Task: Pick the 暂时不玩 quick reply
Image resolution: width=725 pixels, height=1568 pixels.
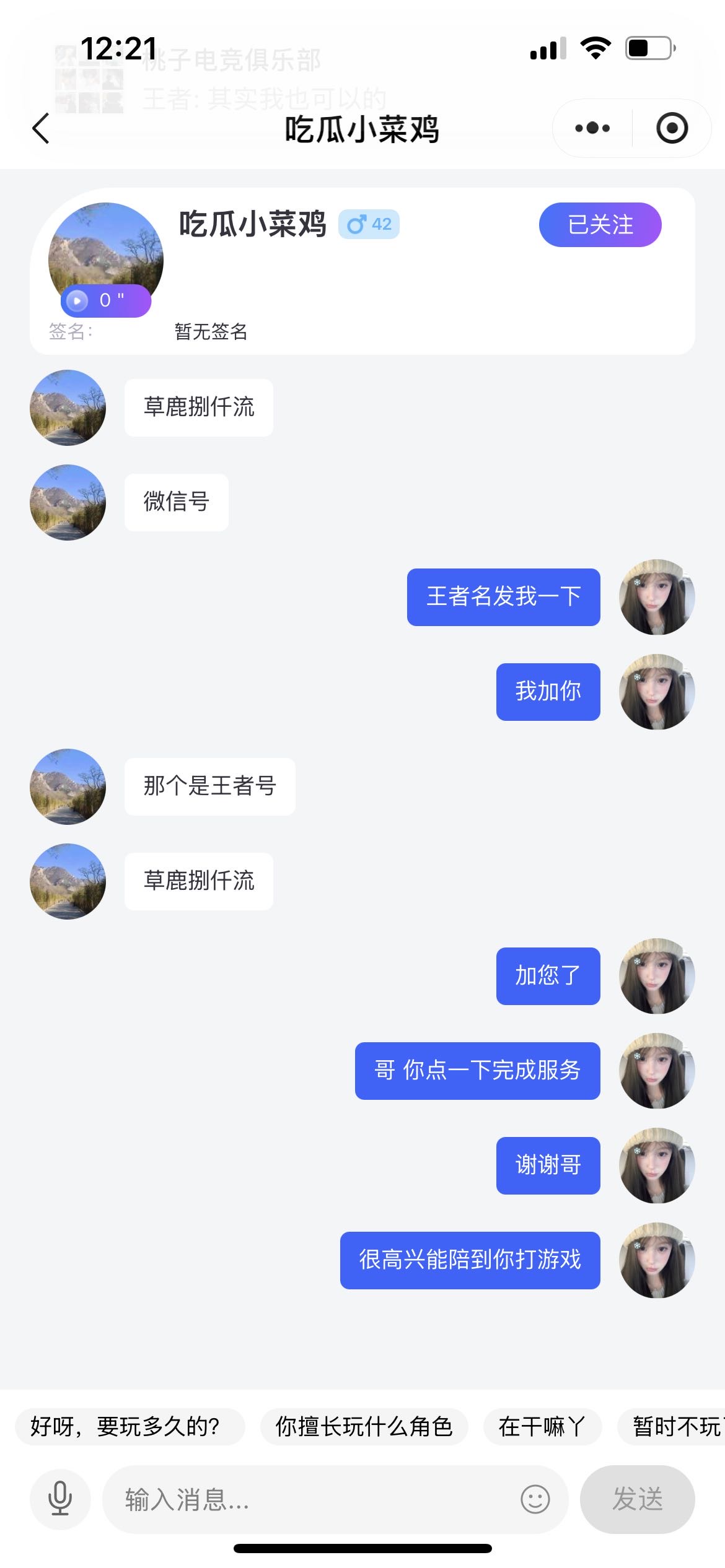Action: pos(675,1427)
